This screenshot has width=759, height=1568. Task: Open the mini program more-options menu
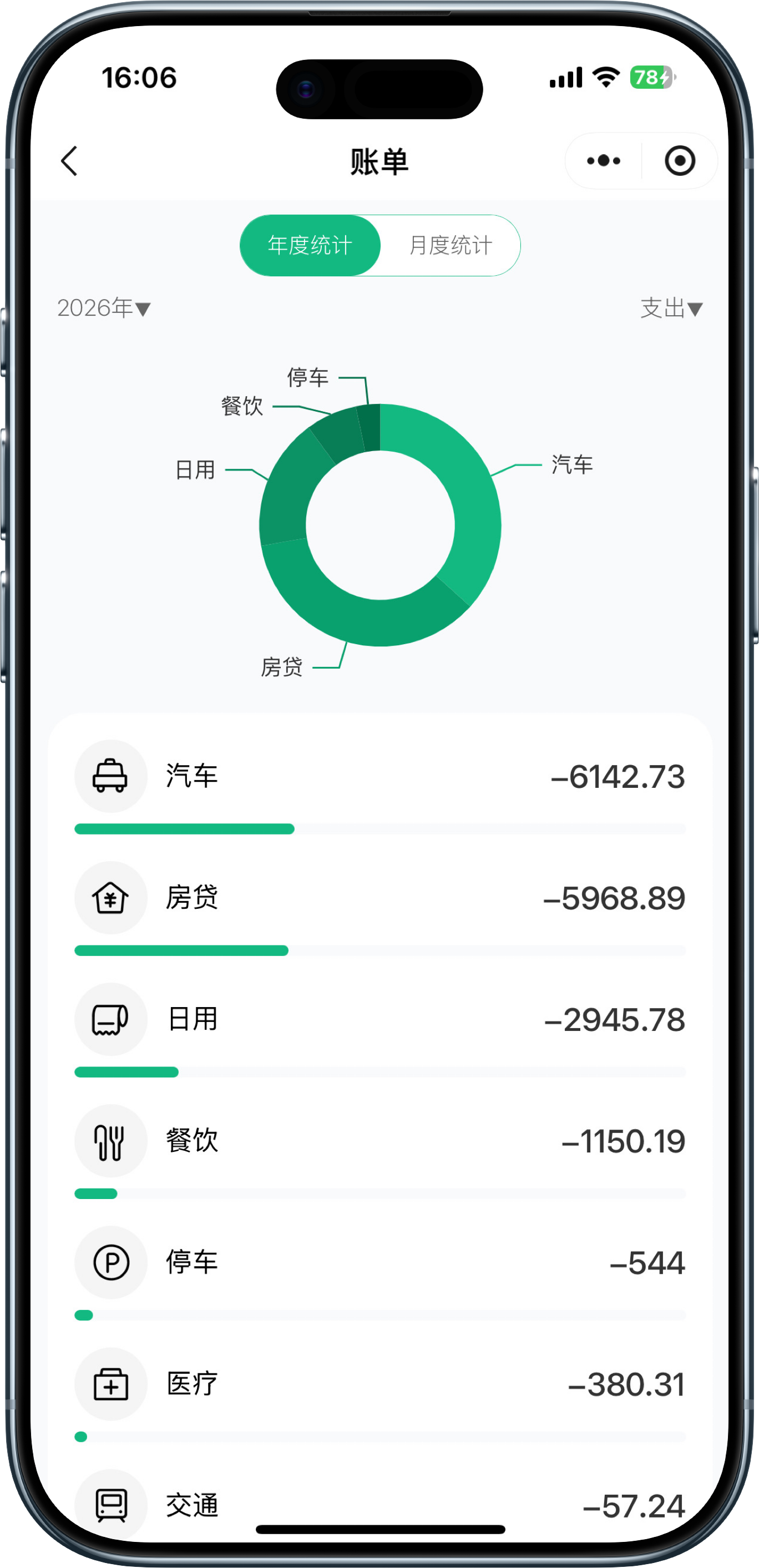tap(603, 161)
